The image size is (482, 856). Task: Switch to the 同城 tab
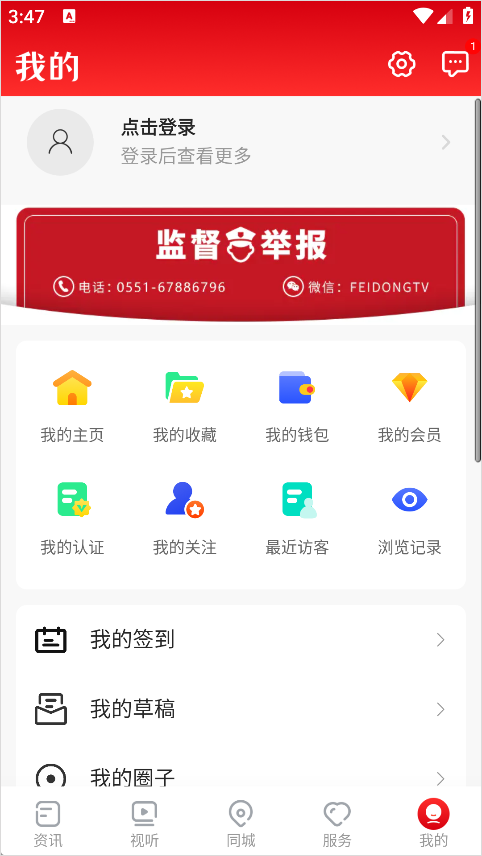(241, 823)
